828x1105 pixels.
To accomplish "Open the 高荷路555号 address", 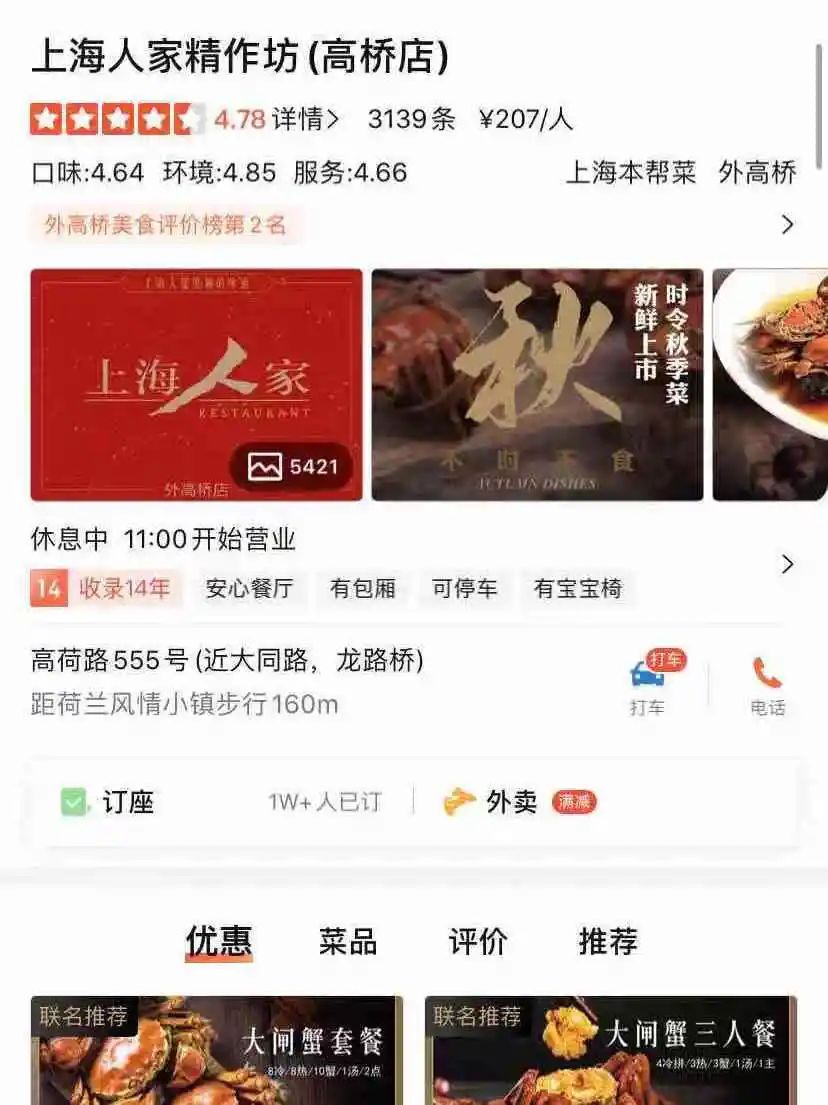I will click(x=228, y=660).
